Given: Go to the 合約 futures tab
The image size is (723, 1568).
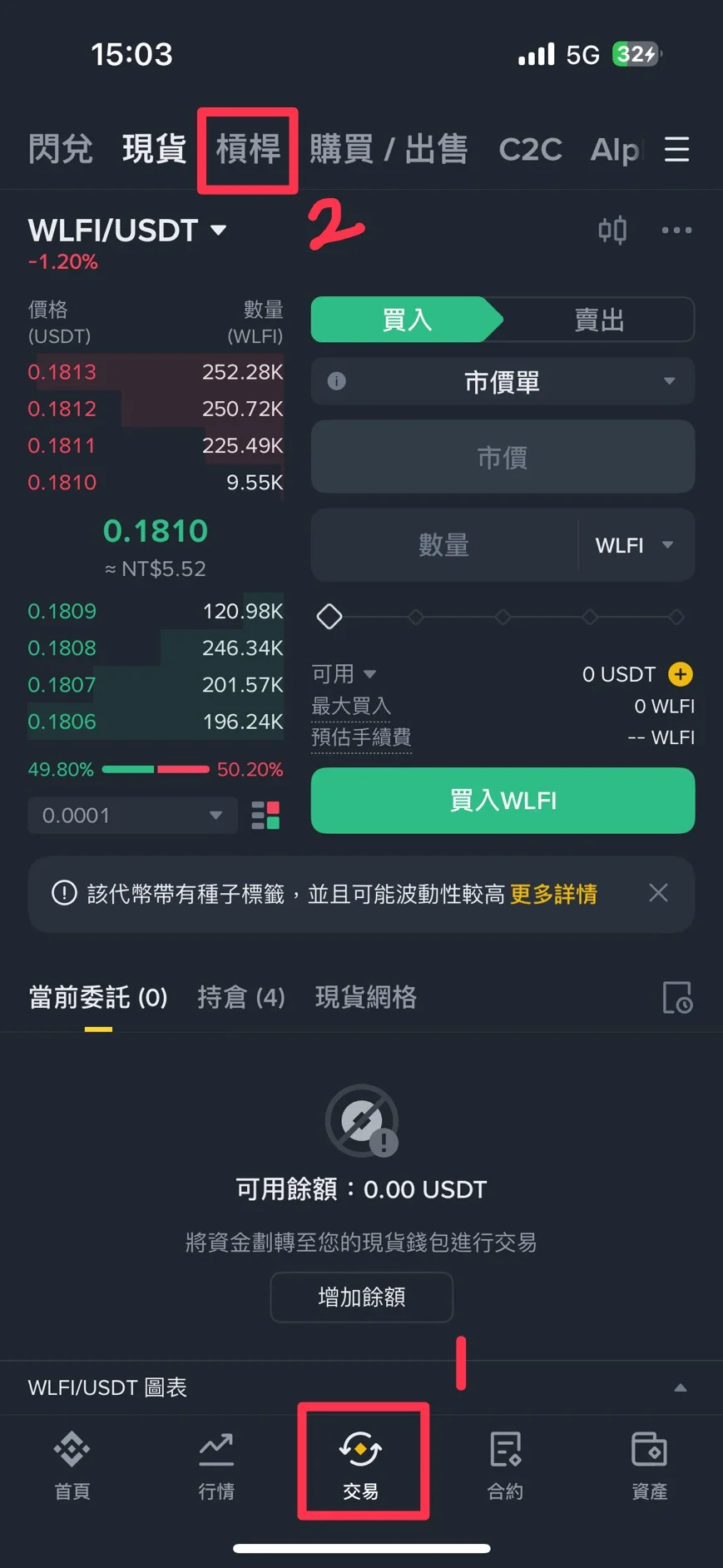Looking at the screenshot, I should pyautogui.click(x=505, y=1465).
